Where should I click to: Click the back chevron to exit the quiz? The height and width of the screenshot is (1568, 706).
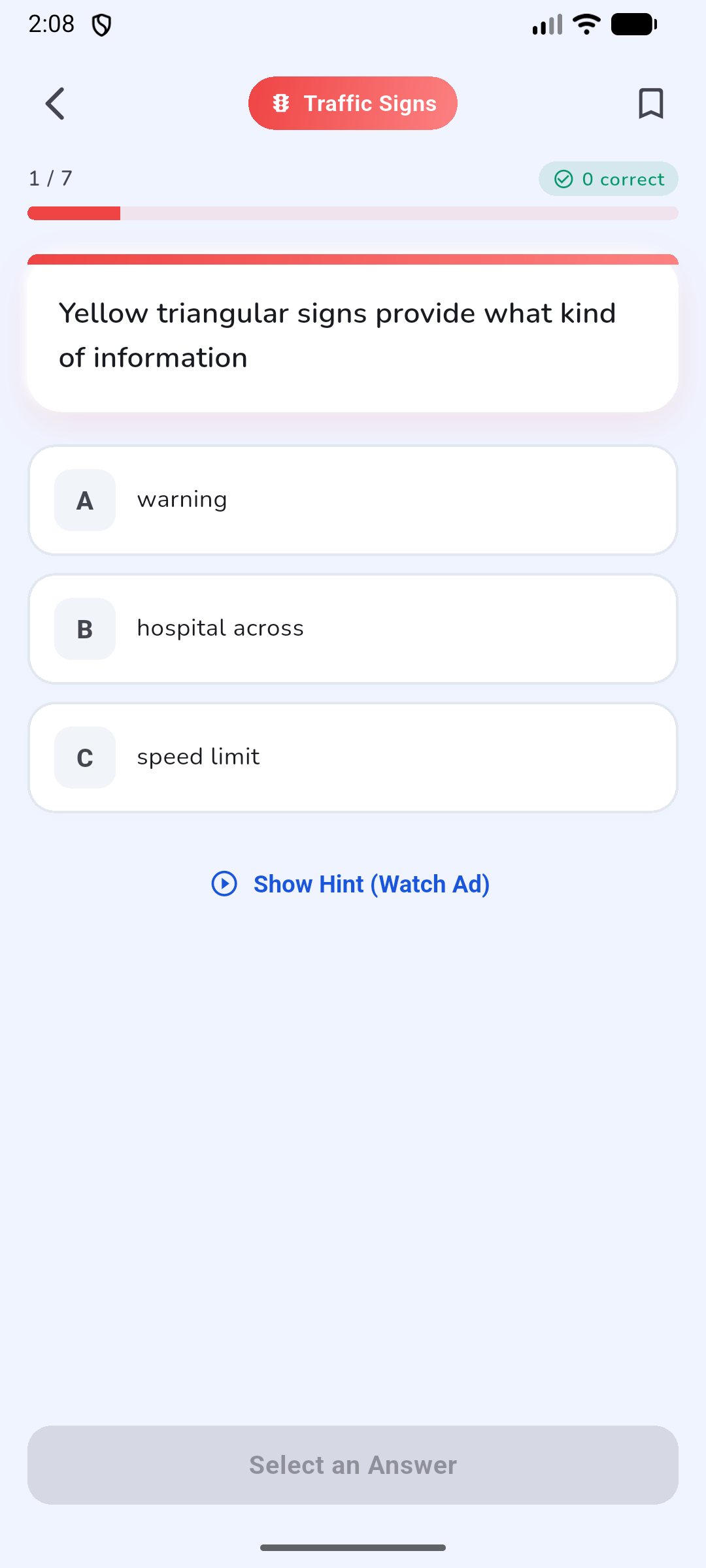[54, 103]
